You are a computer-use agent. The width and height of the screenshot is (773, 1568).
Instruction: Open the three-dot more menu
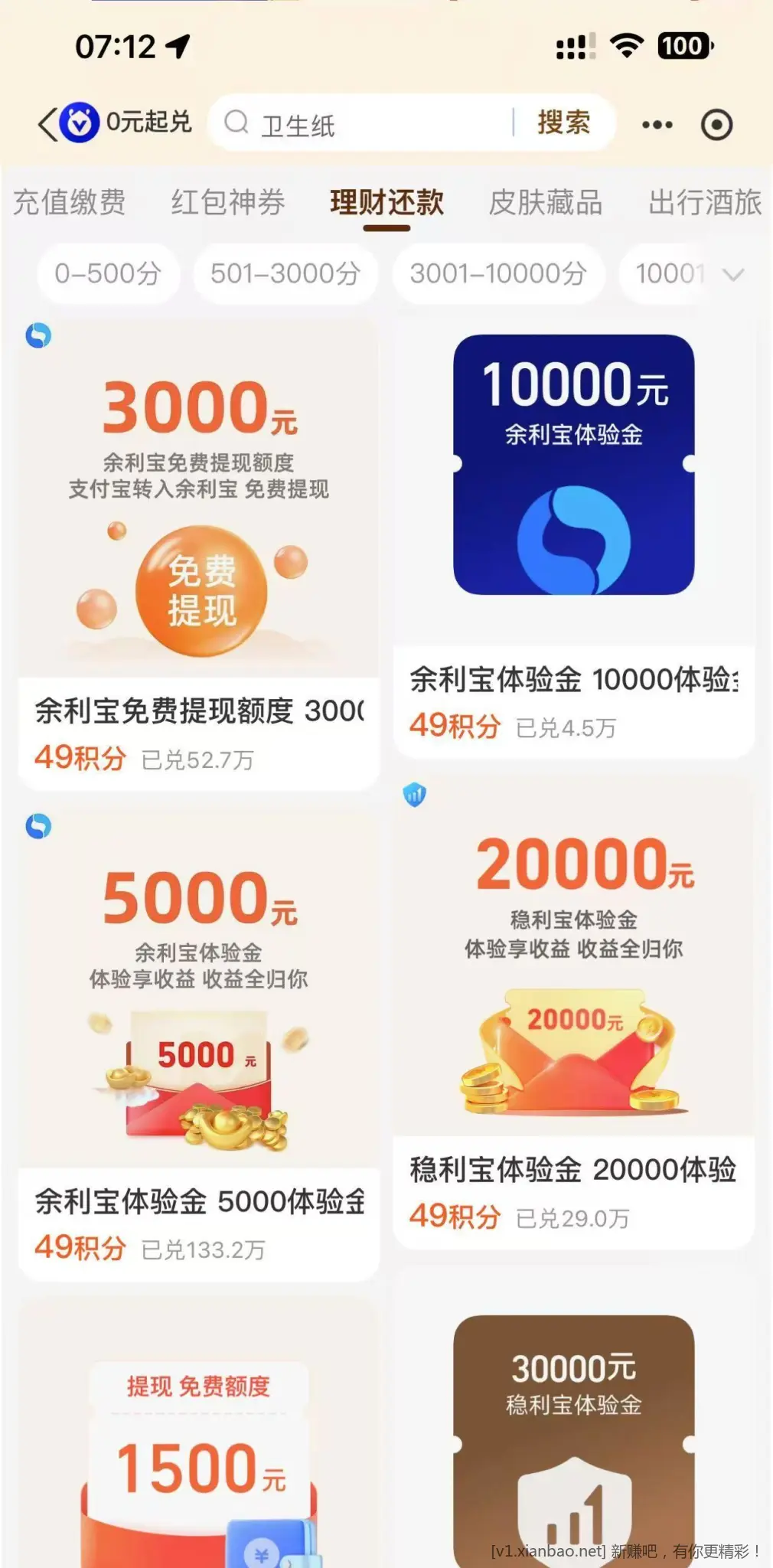(x=657, y=125)
